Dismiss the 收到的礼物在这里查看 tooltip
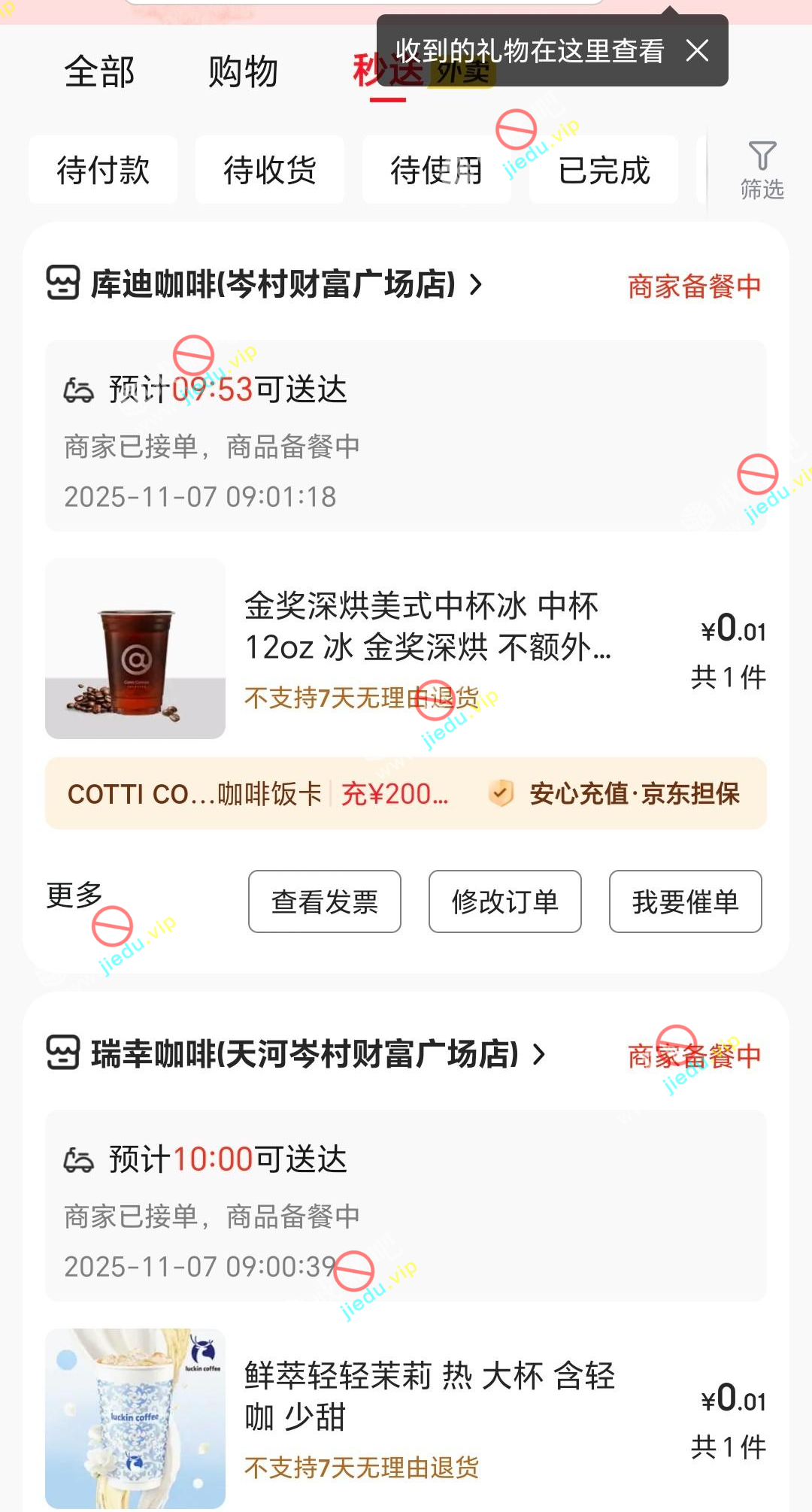Viewport: 812px width, 1512px height. coord(698,51)
